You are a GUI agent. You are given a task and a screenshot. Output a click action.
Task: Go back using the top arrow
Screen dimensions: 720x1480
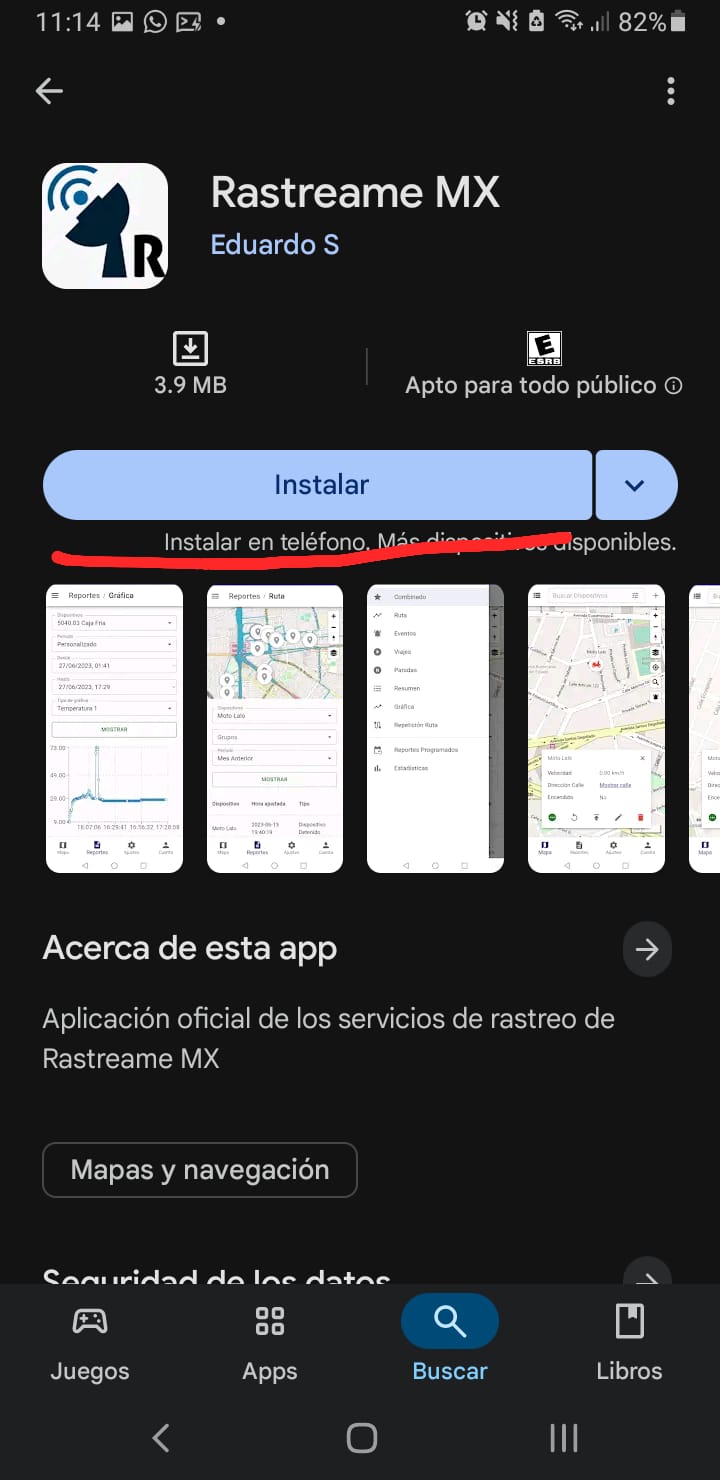point(49,92)
